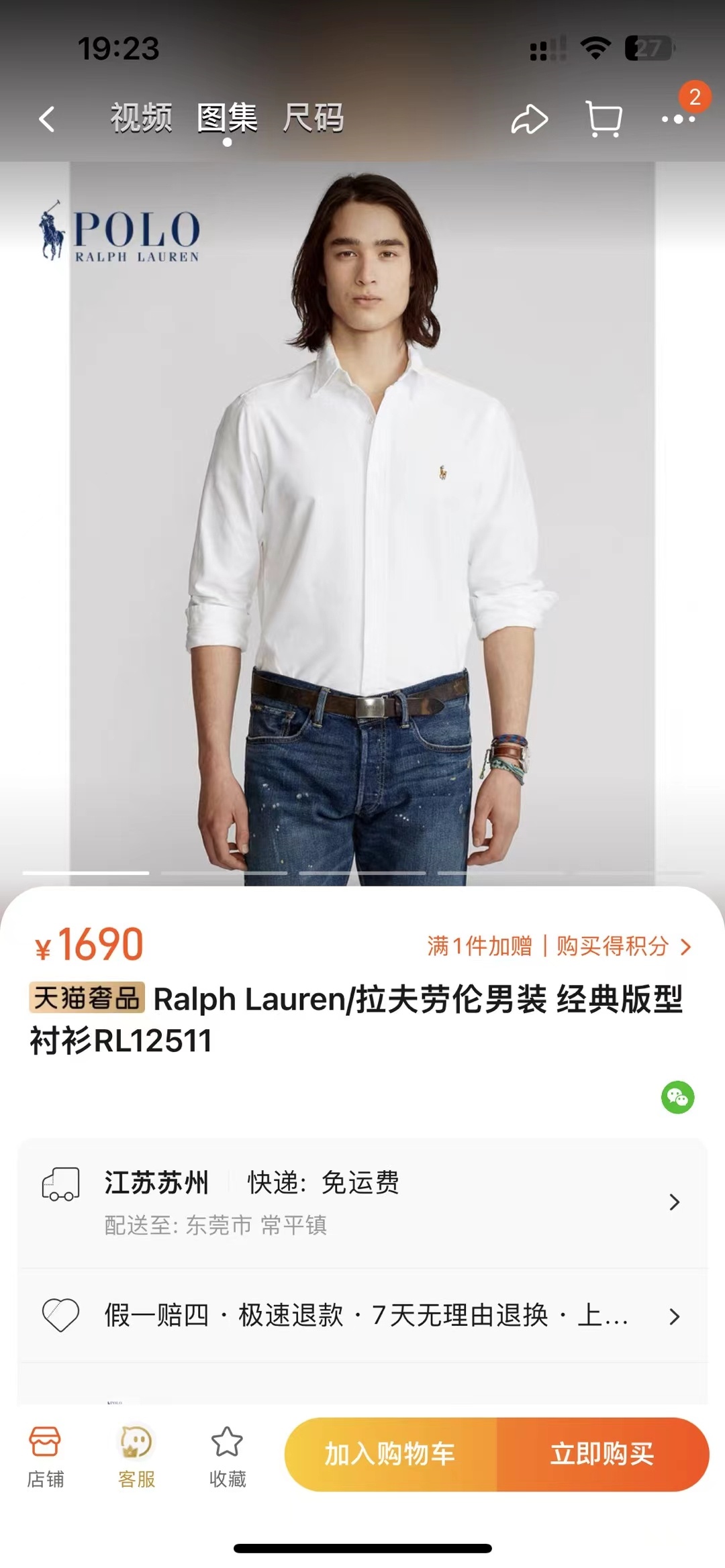Screen dimensions: 725x1568
Task: Switch to the 尺码 tab
Action: click(x=313, y=118)
